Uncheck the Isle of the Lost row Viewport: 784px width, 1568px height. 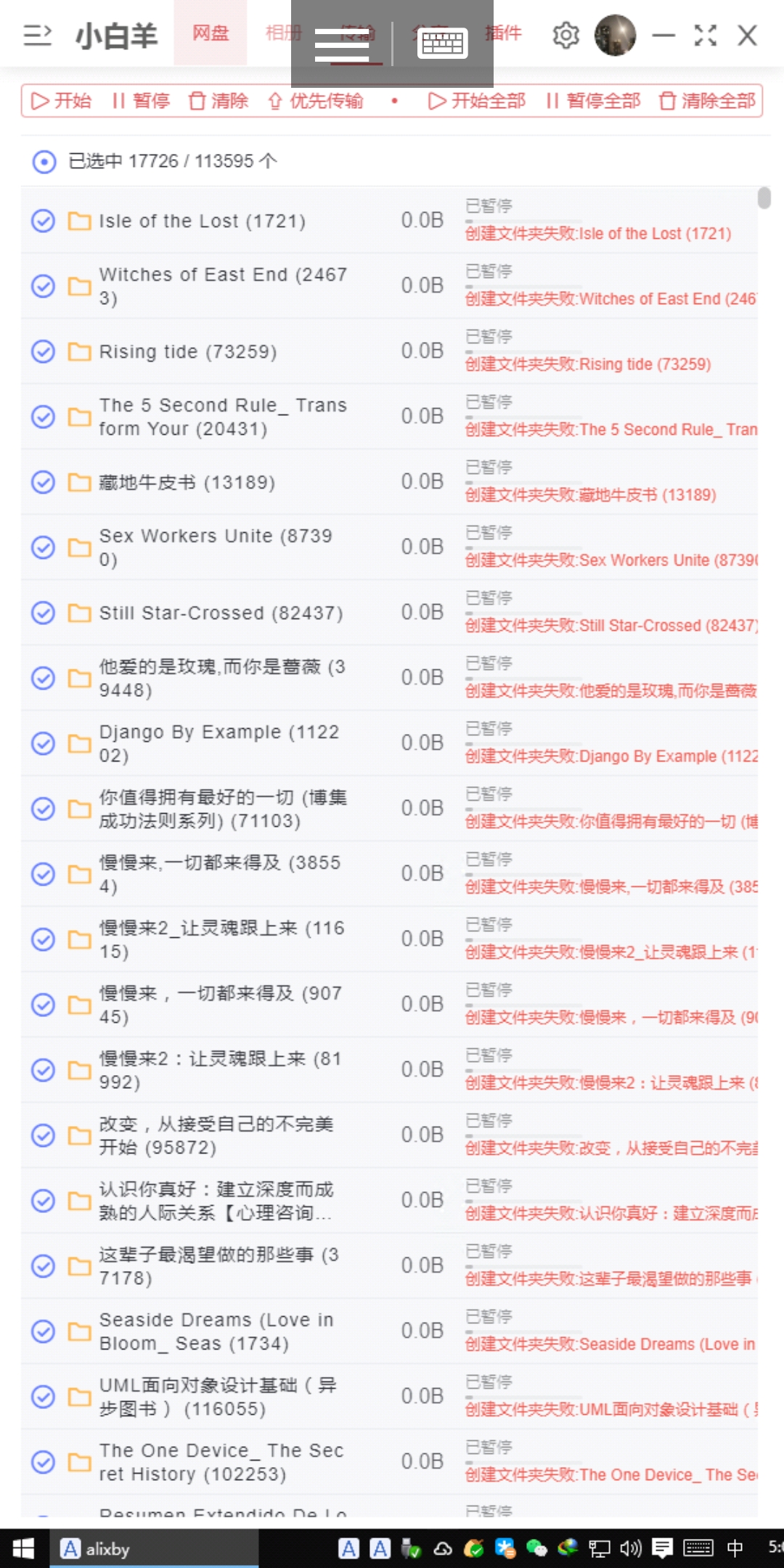44,221
